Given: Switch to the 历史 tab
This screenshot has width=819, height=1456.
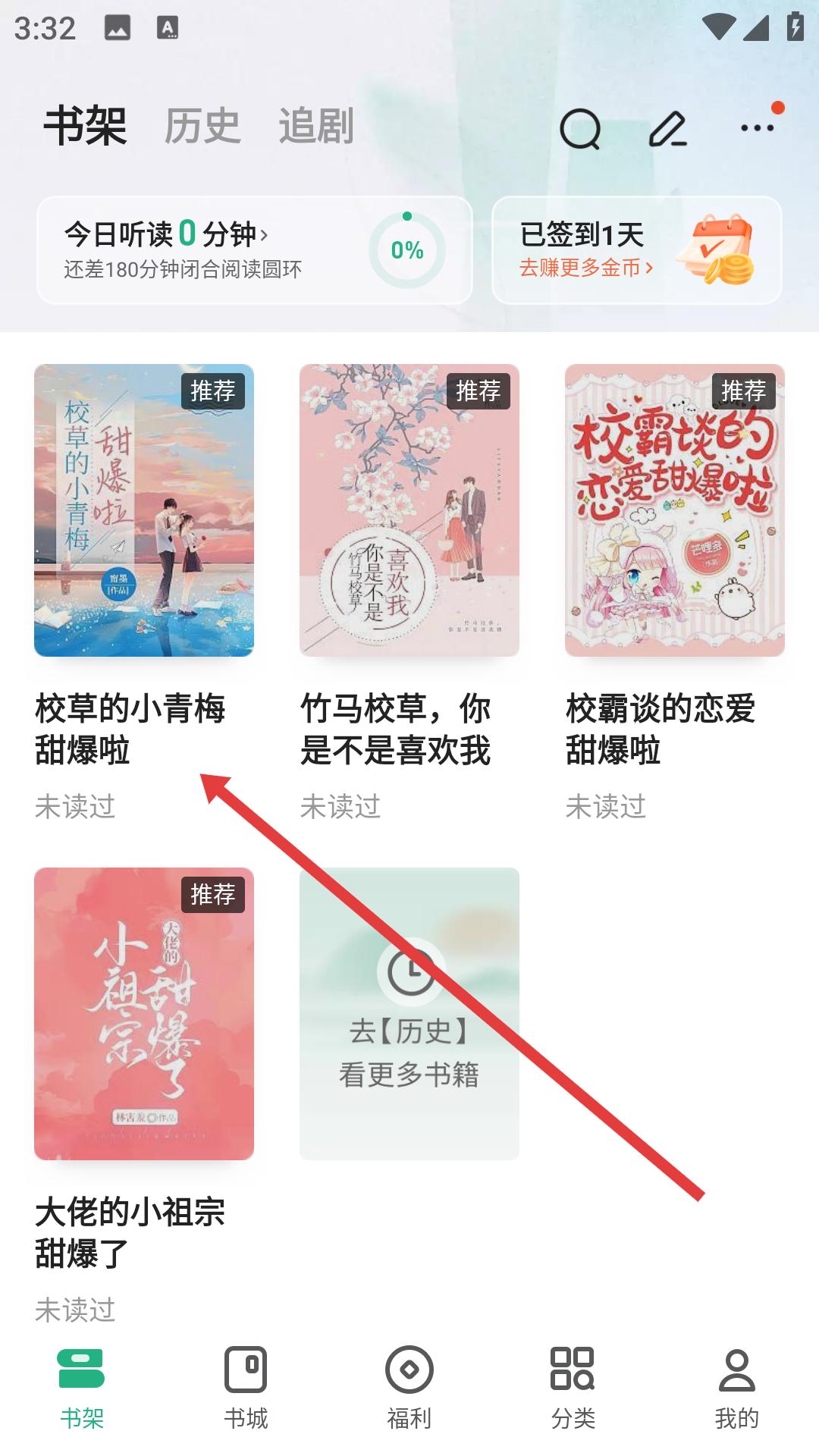Looking at the screenshot, I should (202, 126).
